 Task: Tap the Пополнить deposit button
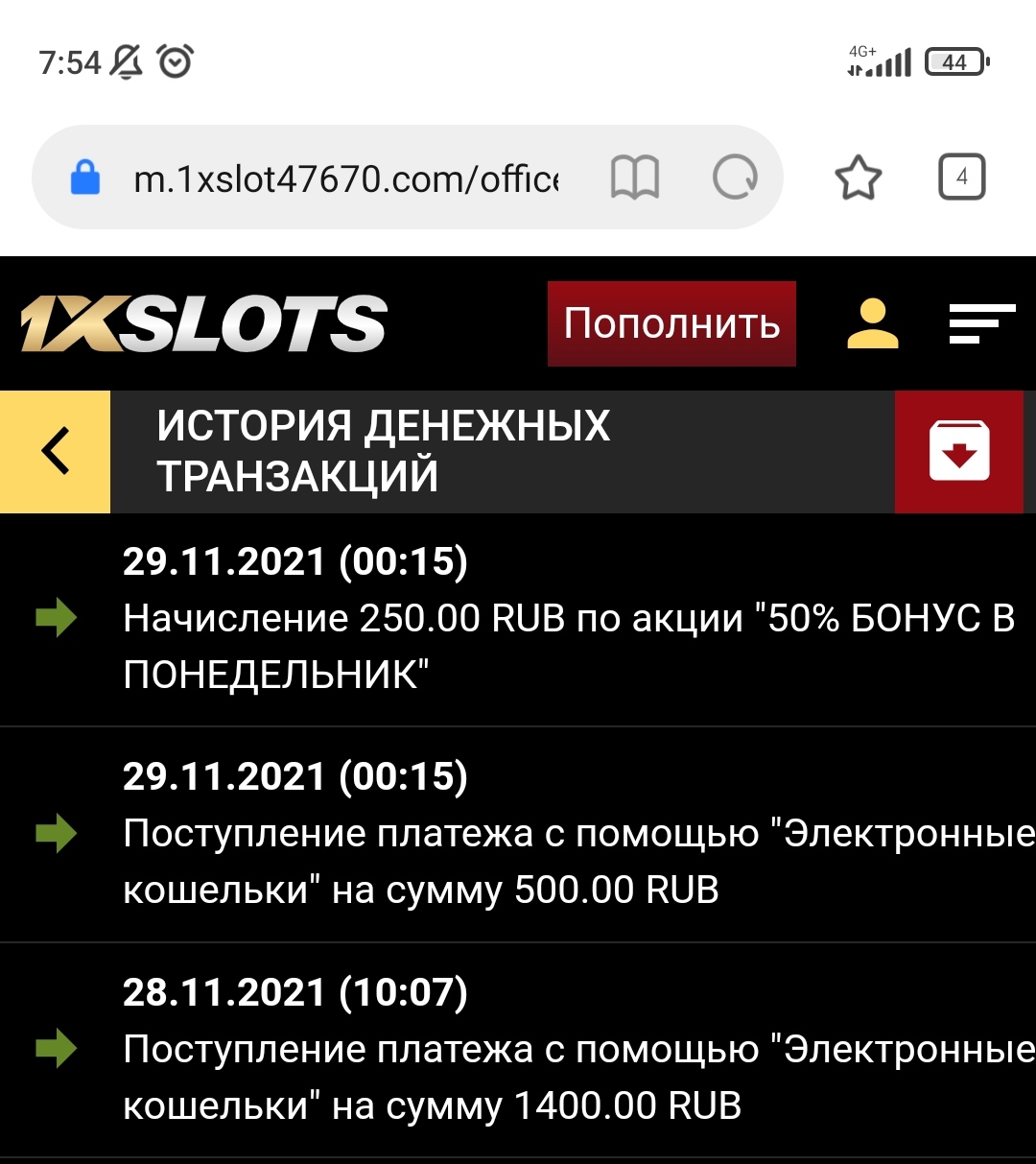pos(671,323)
